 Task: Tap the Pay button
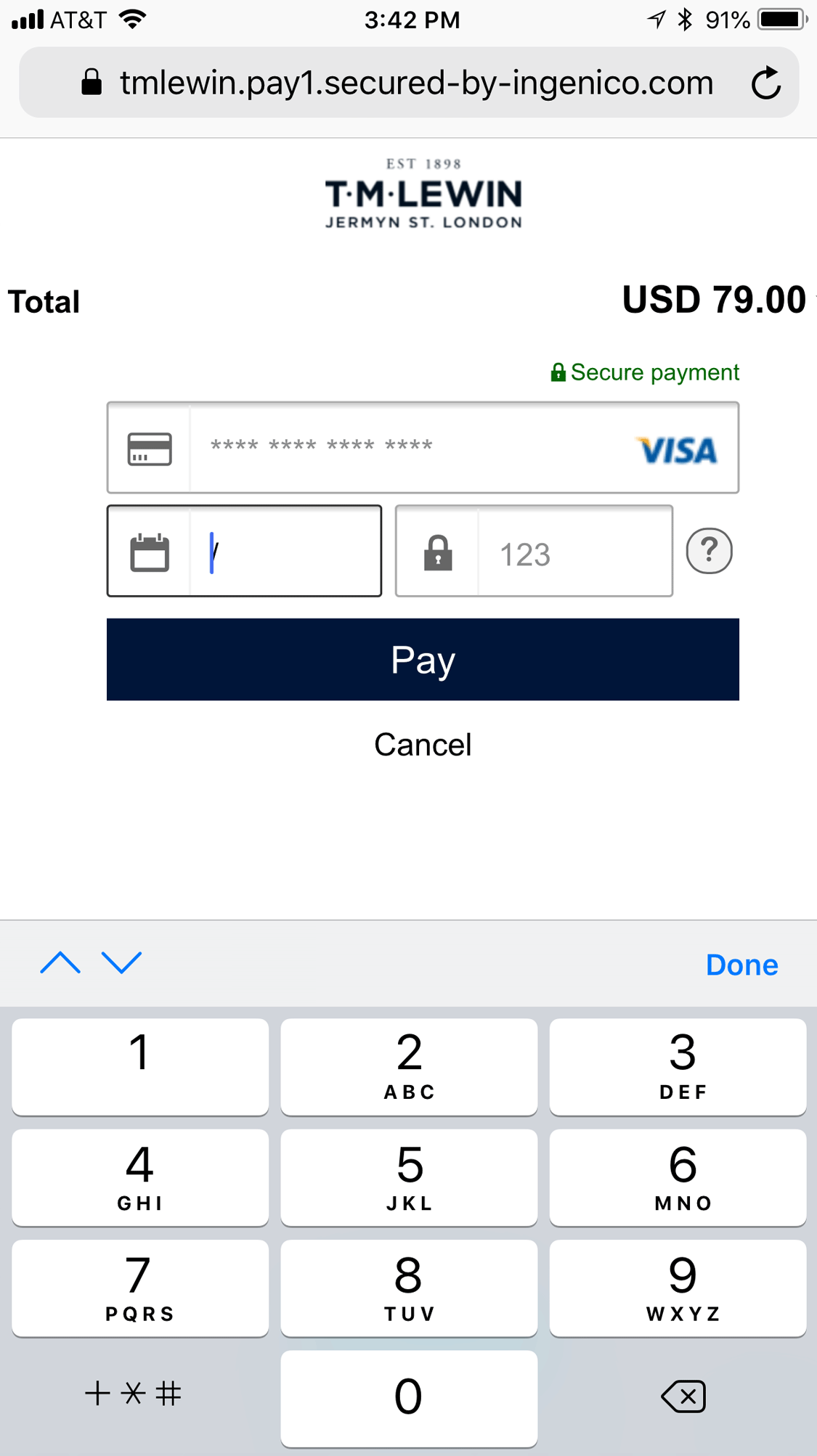point(423,659)
